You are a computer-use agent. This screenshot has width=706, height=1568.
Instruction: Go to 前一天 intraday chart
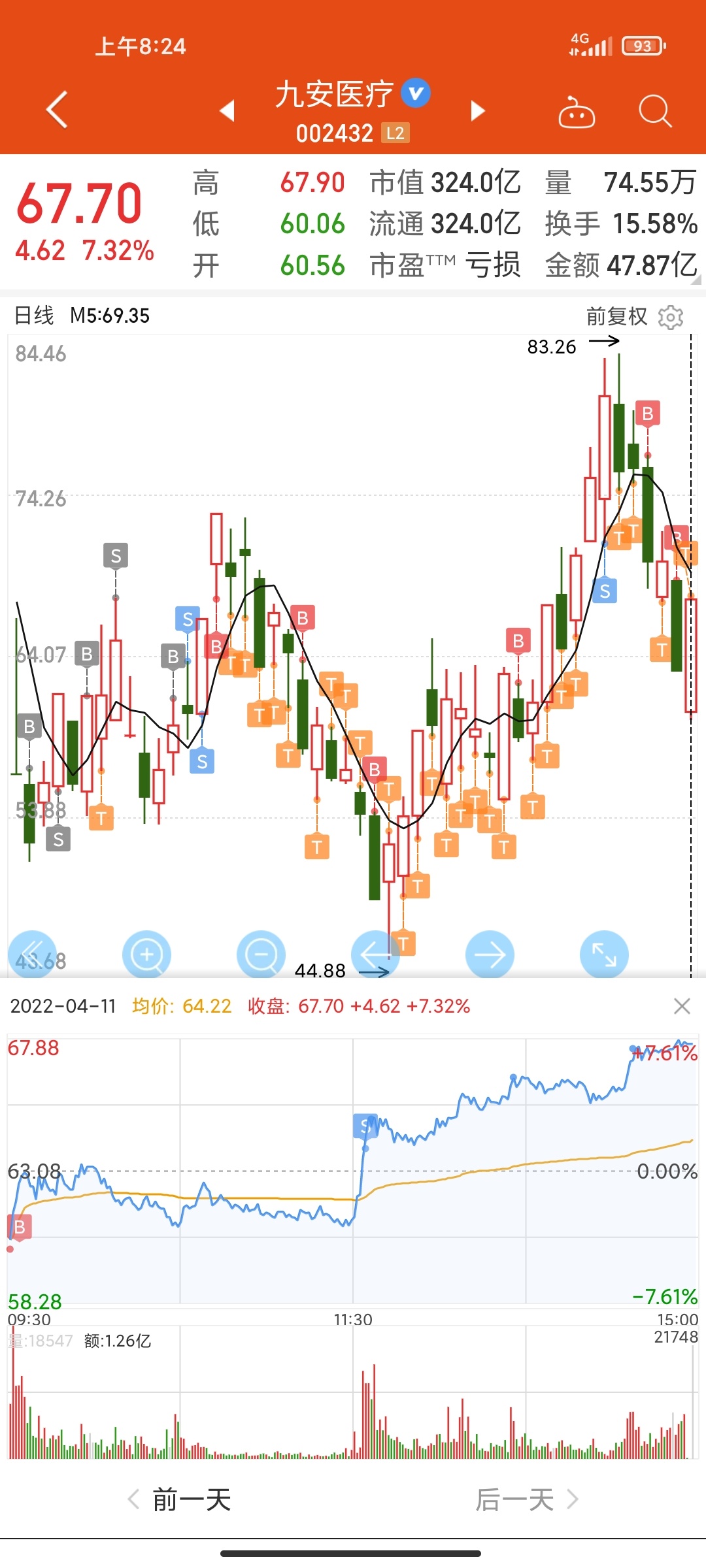tap(180, 1499)
